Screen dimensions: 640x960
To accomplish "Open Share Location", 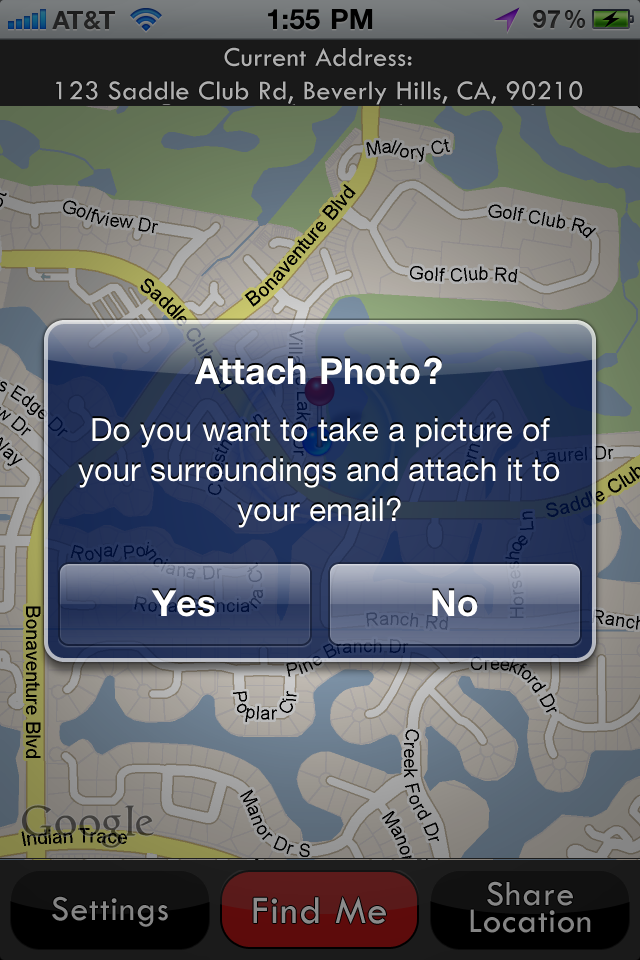I will point(530,910).
